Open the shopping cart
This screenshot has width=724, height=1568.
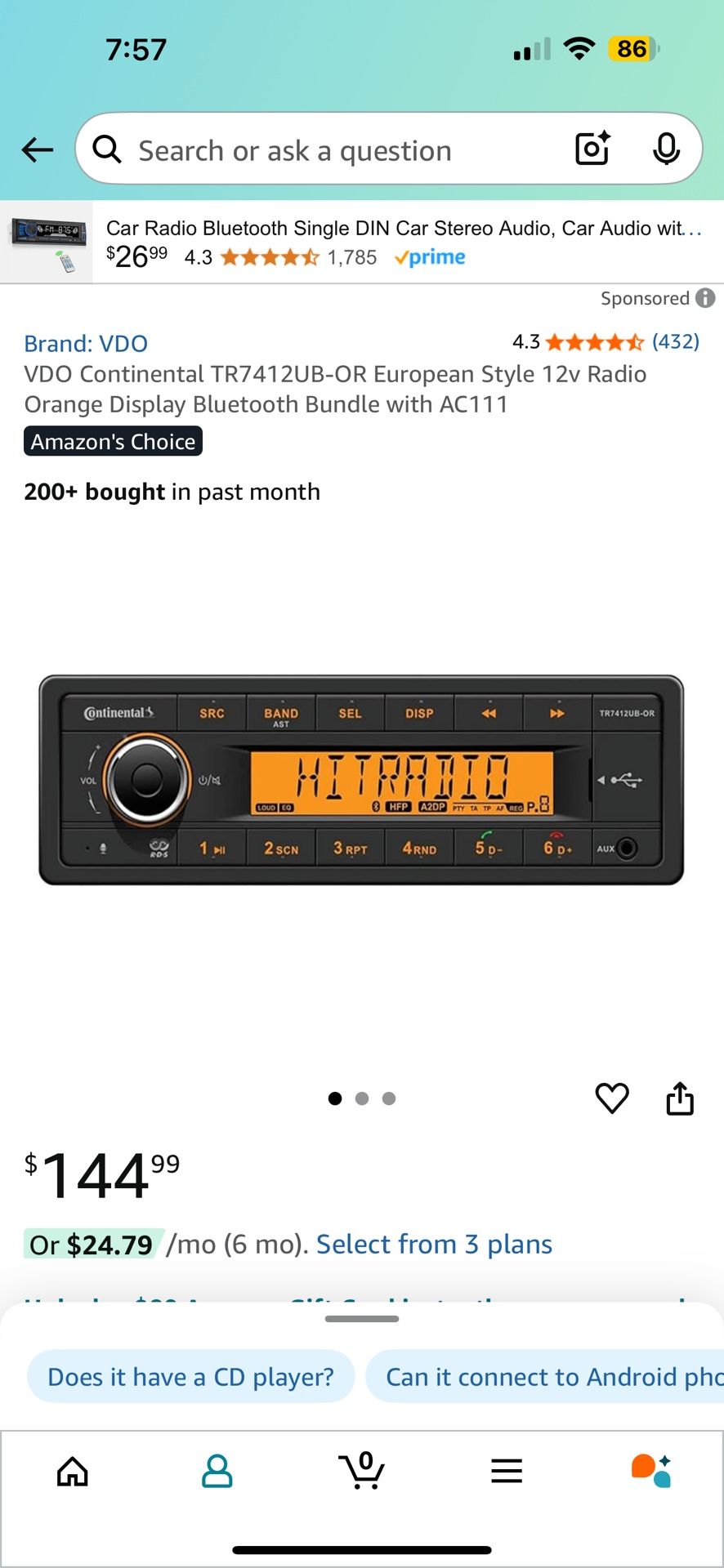[x=362, y=1472]
